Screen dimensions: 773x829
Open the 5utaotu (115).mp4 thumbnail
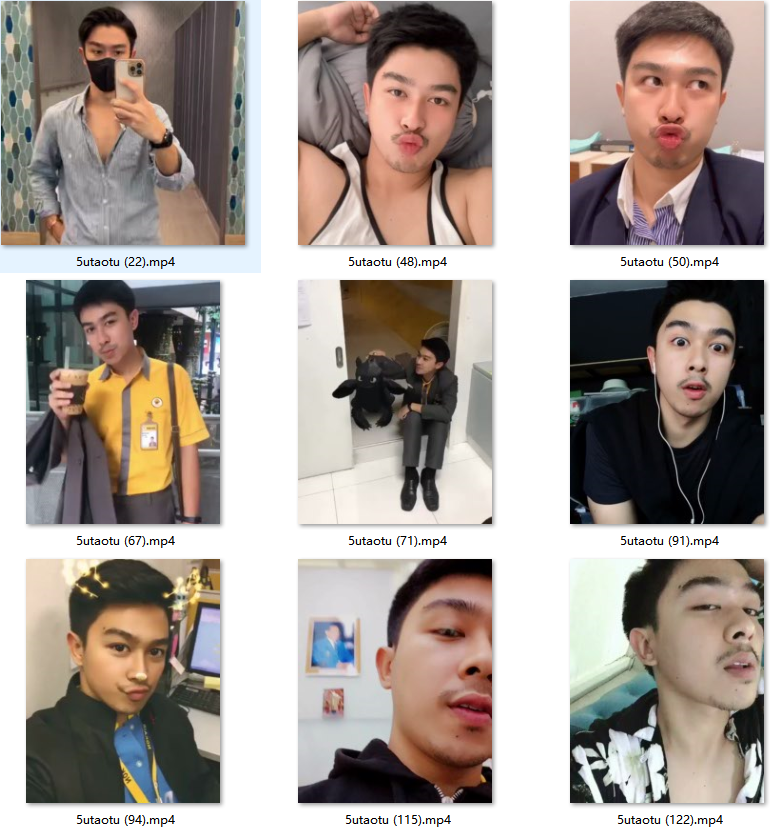[x=395, y=681]
